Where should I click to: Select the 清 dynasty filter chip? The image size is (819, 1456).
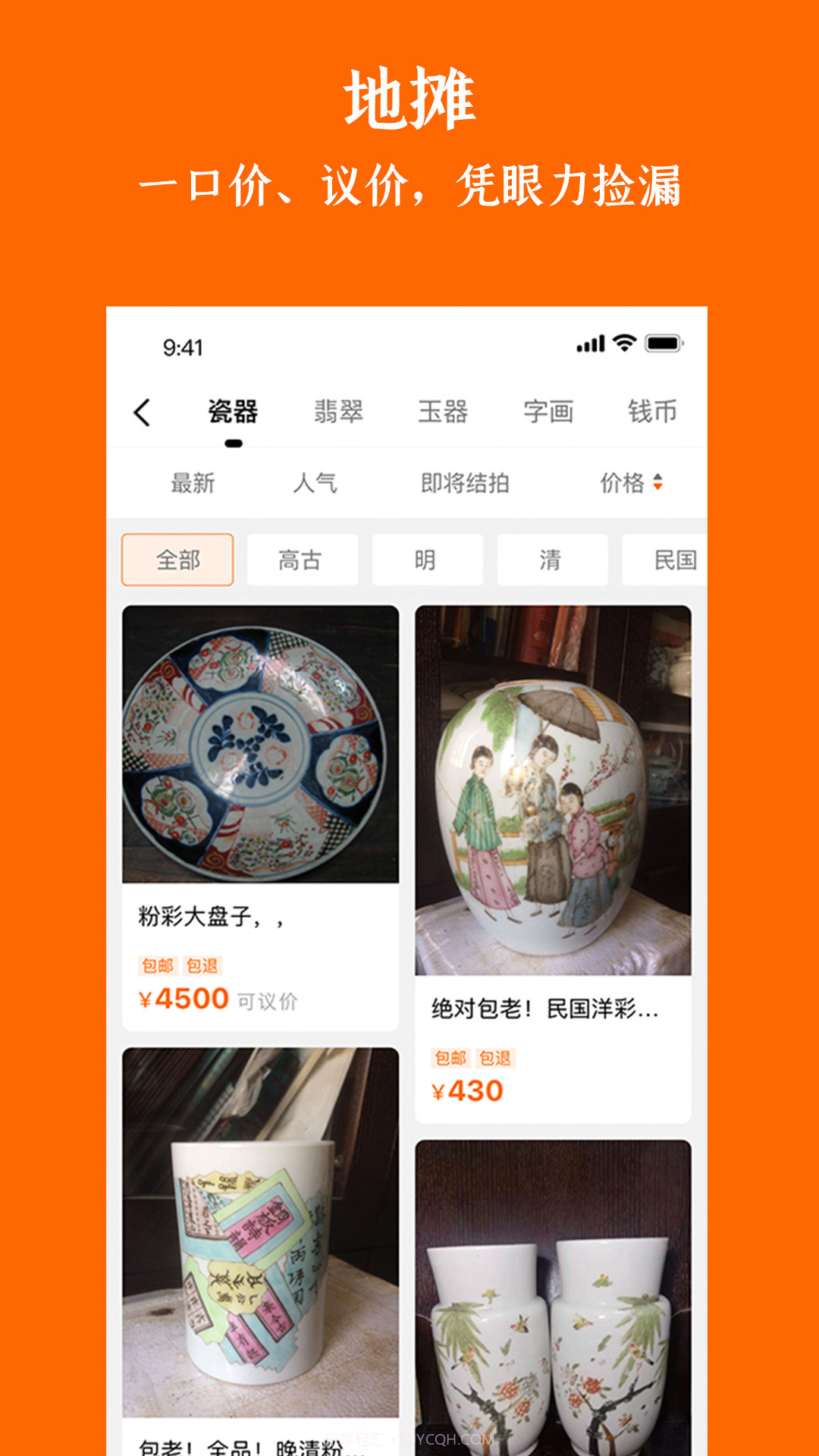pos(551,560)
